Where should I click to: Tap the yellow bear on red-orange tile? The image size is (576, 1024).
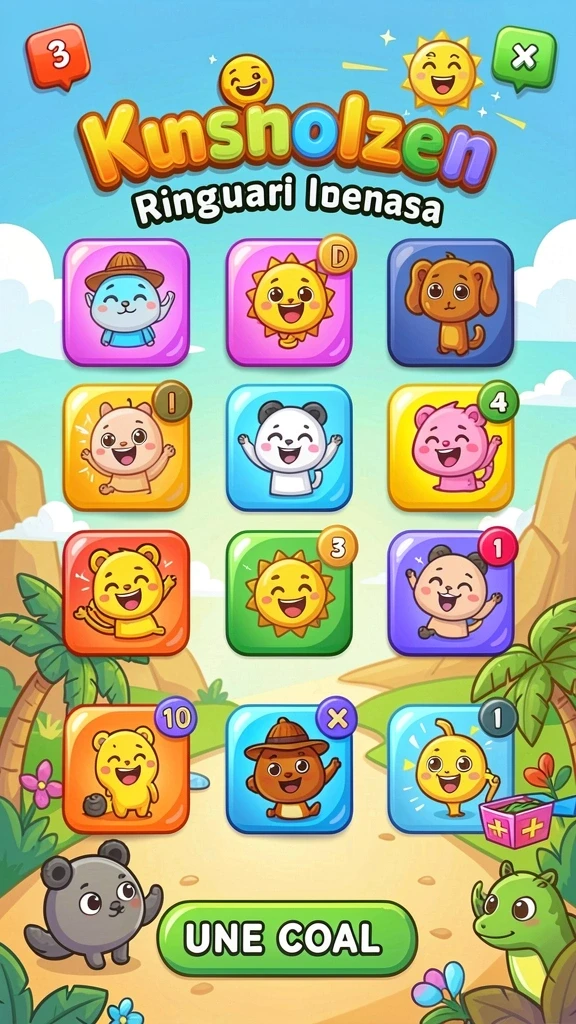pyautogui.click(x=126, y=593)
